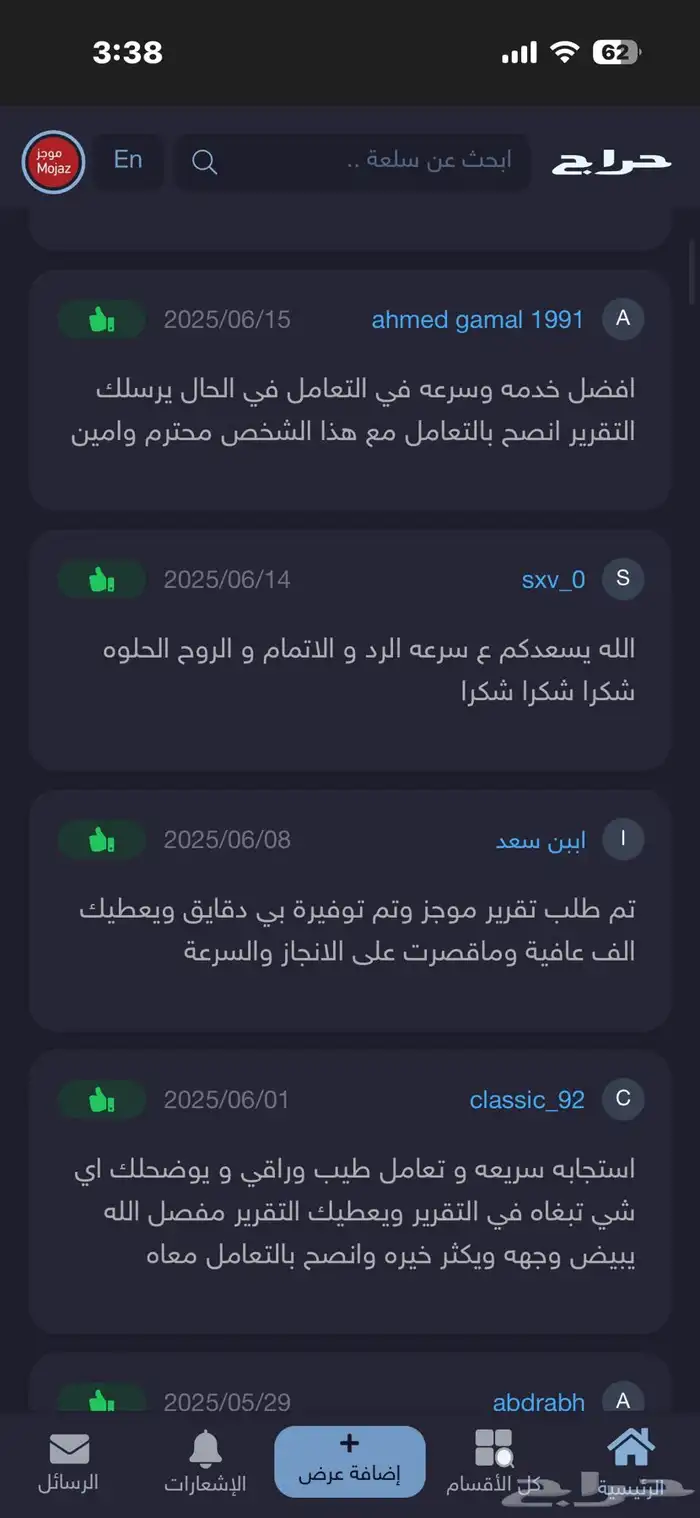Open ahmed gamal 1991's profile
The image size is (700, 1518).
tap(477, 319)
